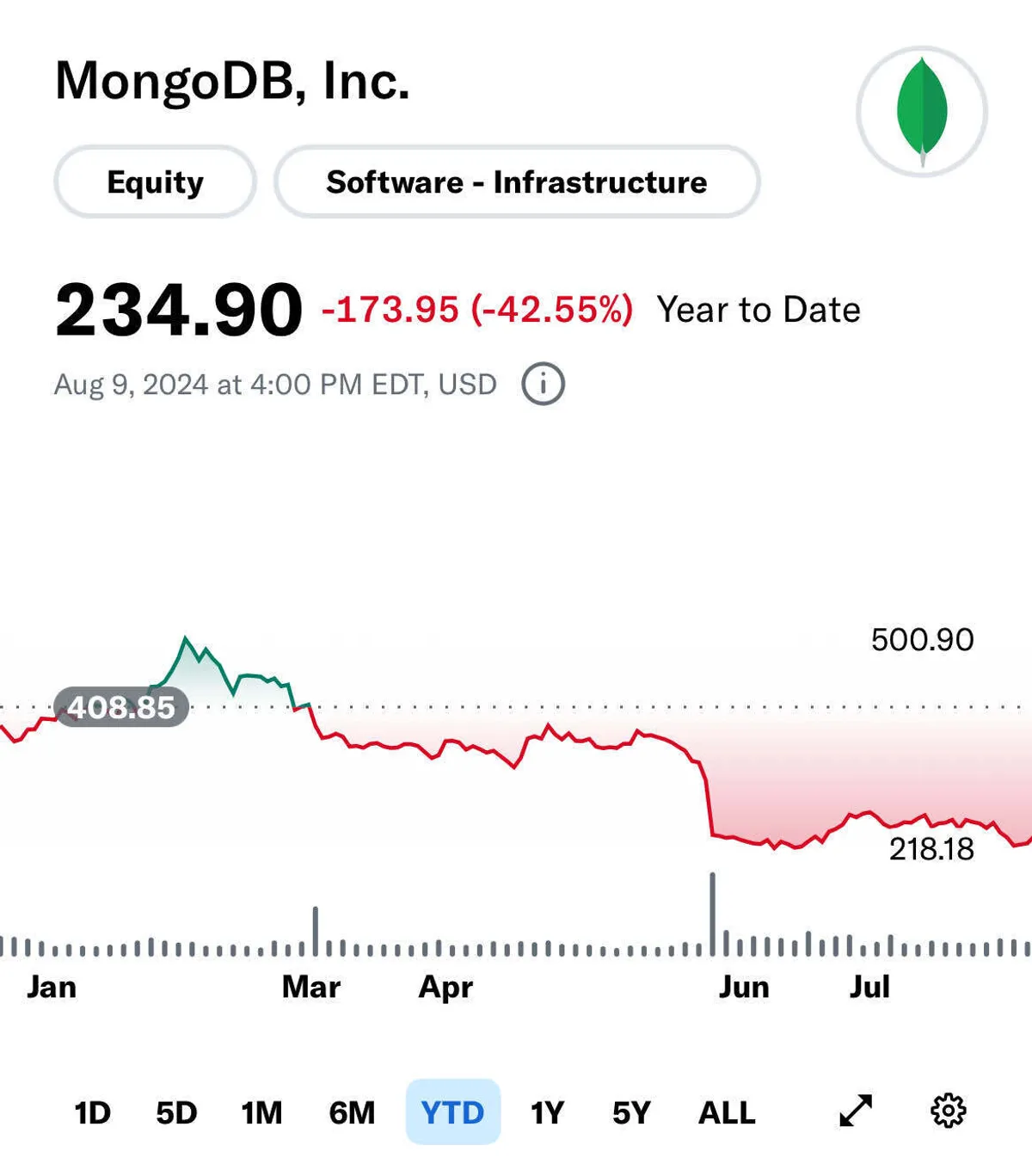Image resolution: width=1032 pixels, height=1176 pixels.
Task: Show ALL price history
Action: 727,1112
